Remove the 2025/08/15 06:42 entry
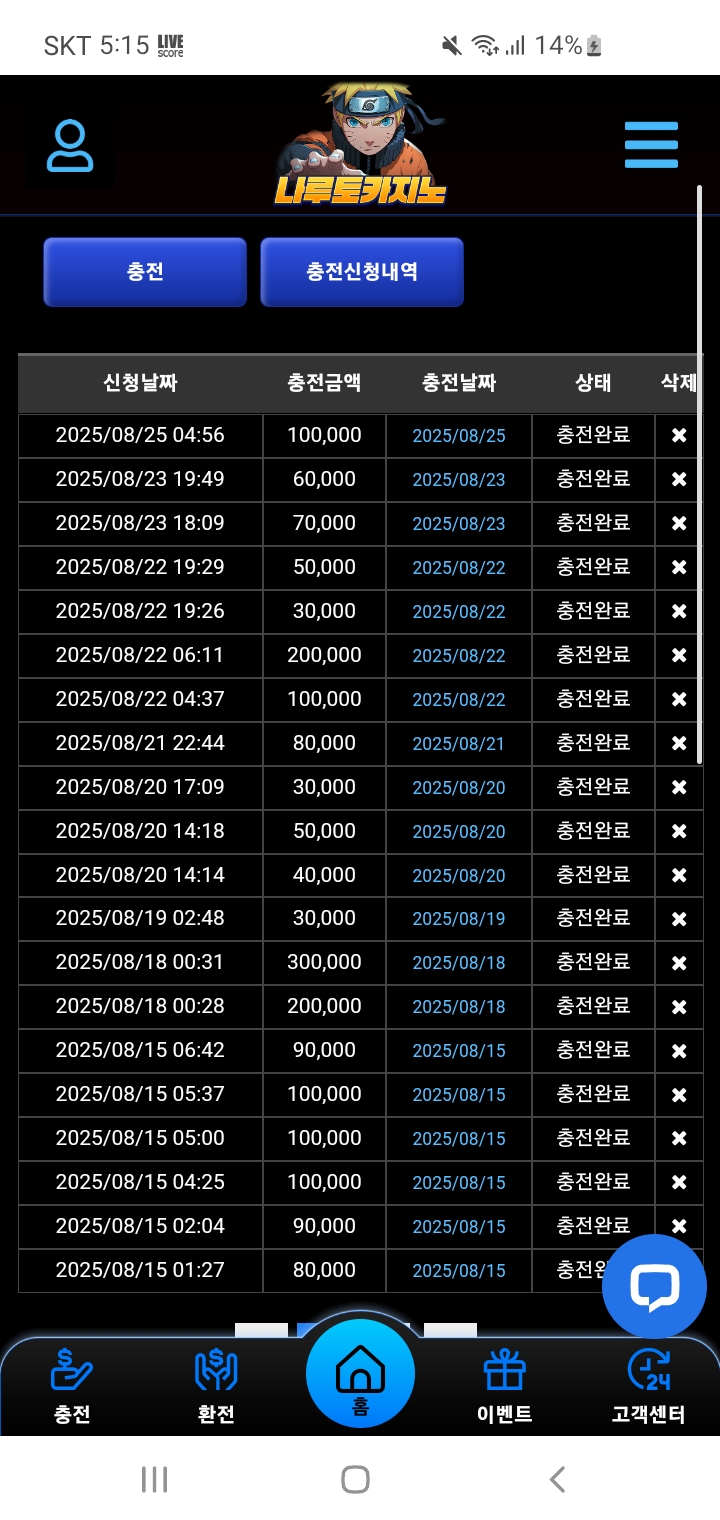The width and height of the screenshot is (720, 1520). point(679,1051)
